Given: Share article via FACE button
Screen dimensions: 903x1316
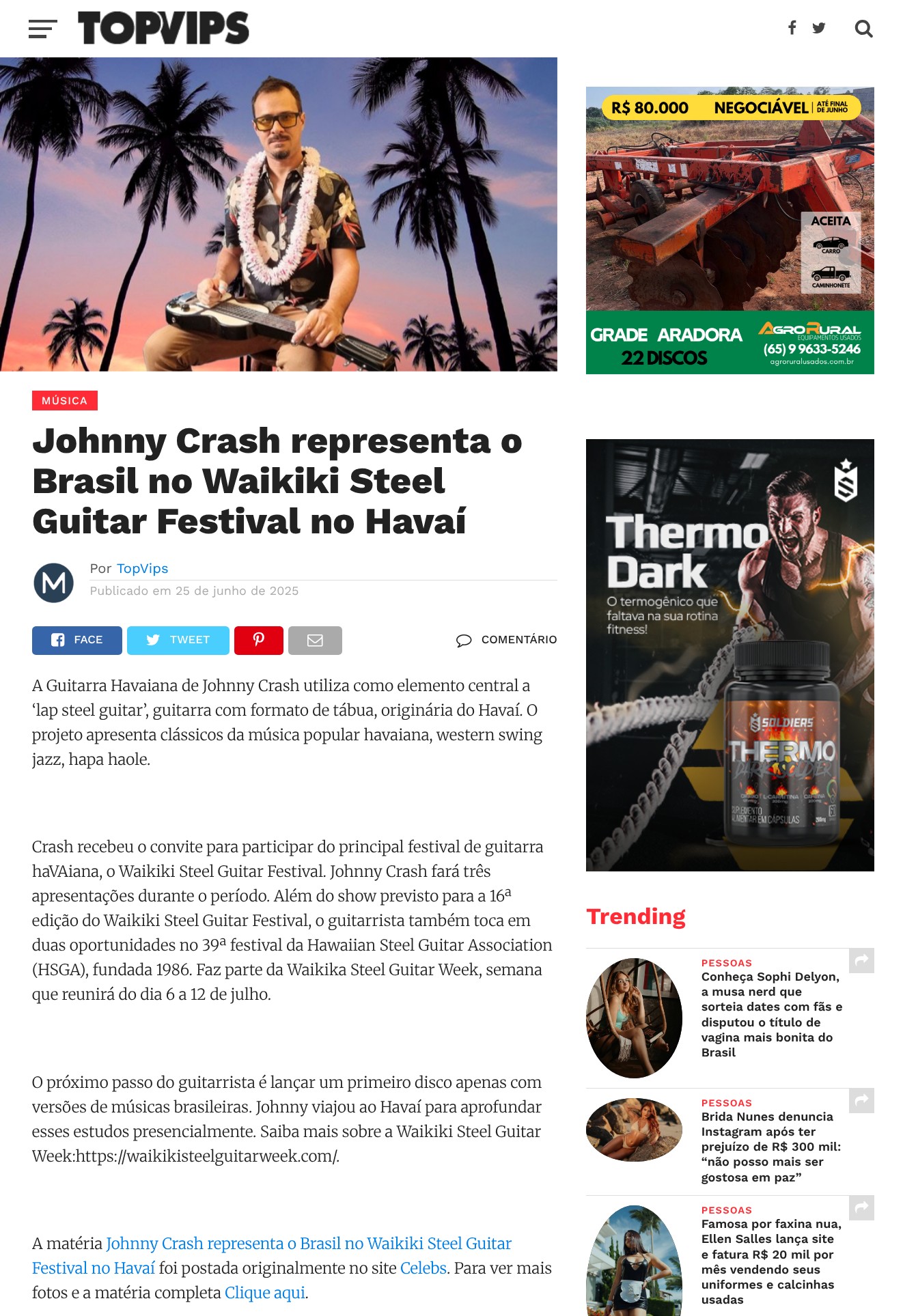Looking at the screenshot, I should (x=77, y=640).
